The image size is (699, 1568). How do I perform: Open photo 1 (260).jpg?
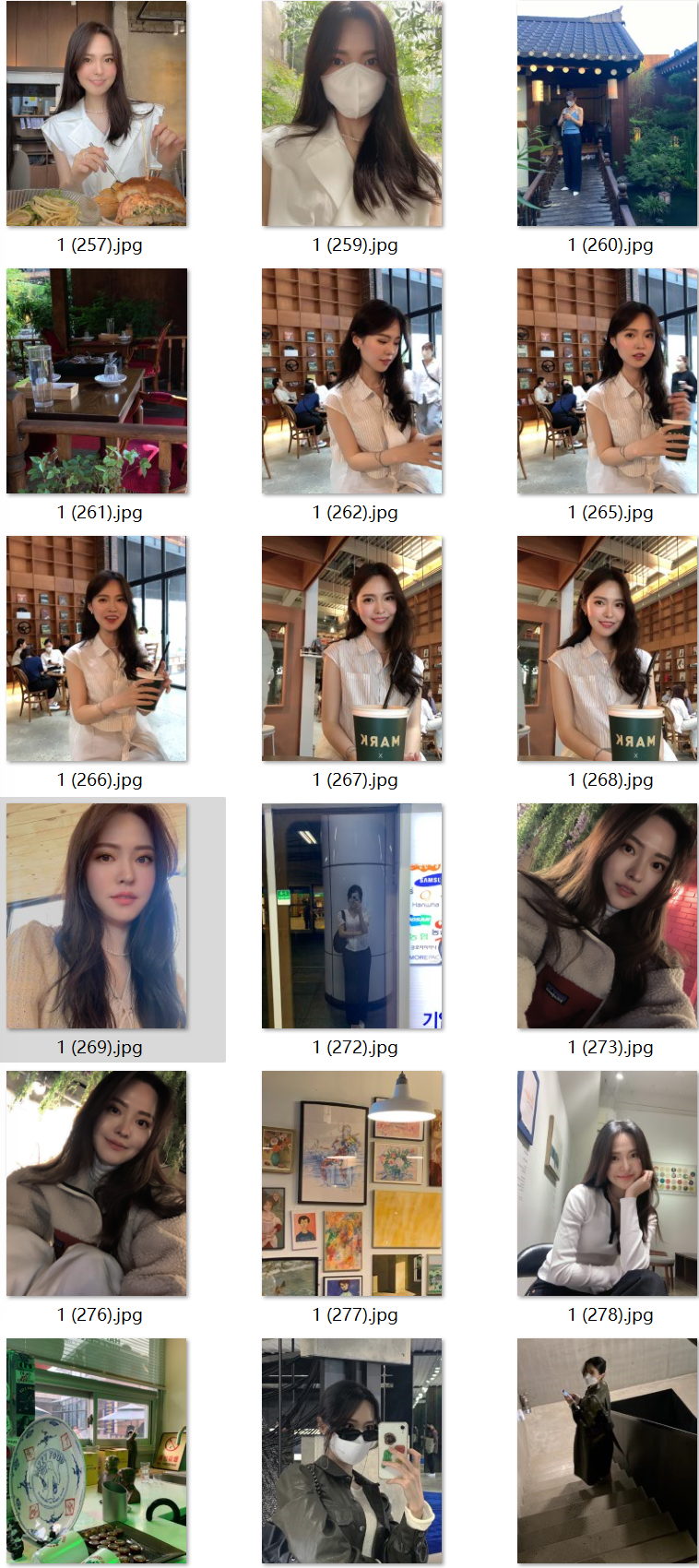click(607, 113)
